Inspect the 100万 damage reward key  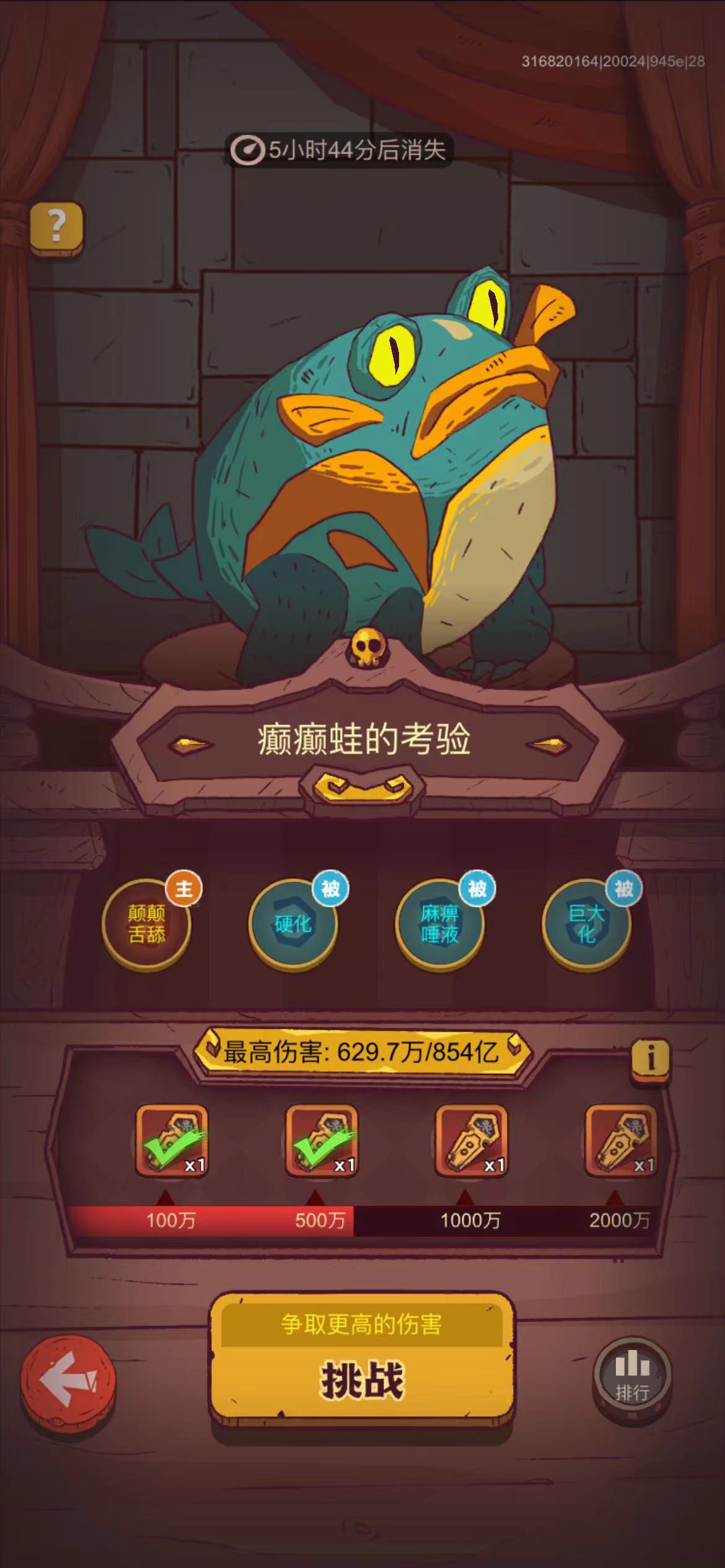[x=172, y=1140]
